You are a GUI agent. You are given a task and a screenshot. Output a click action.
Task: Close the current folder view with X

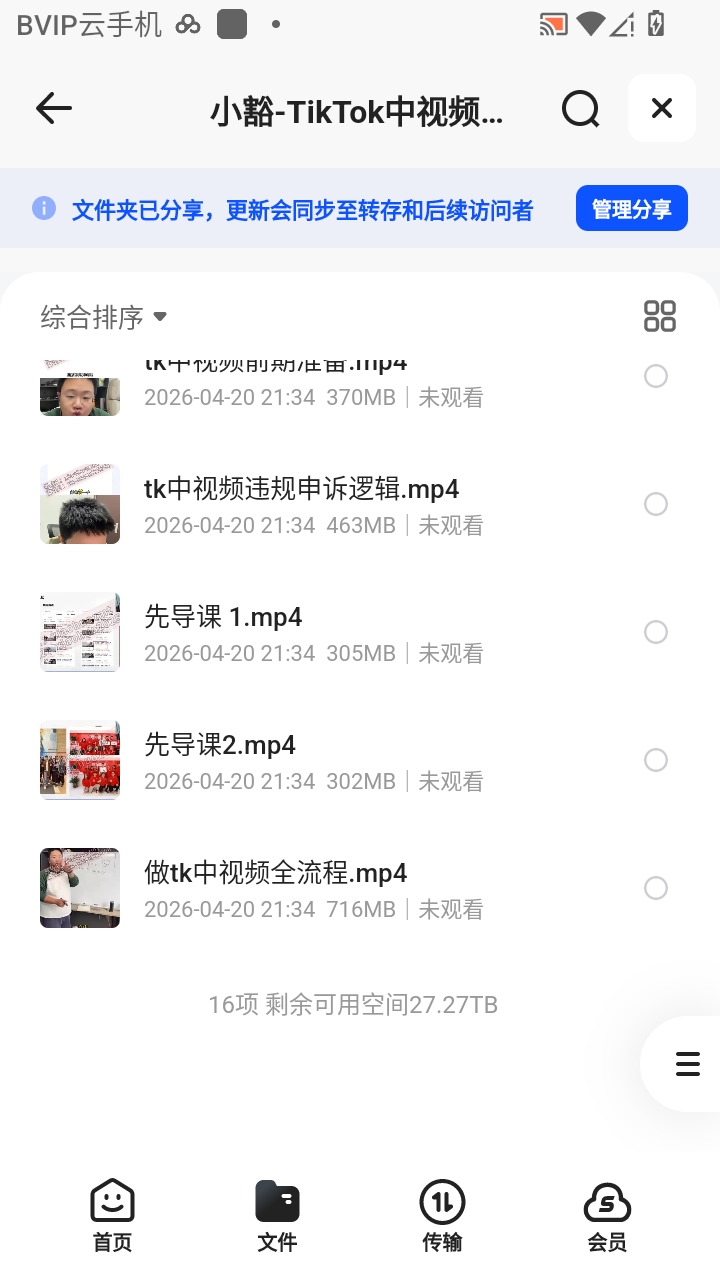click(x=661, y=108)
